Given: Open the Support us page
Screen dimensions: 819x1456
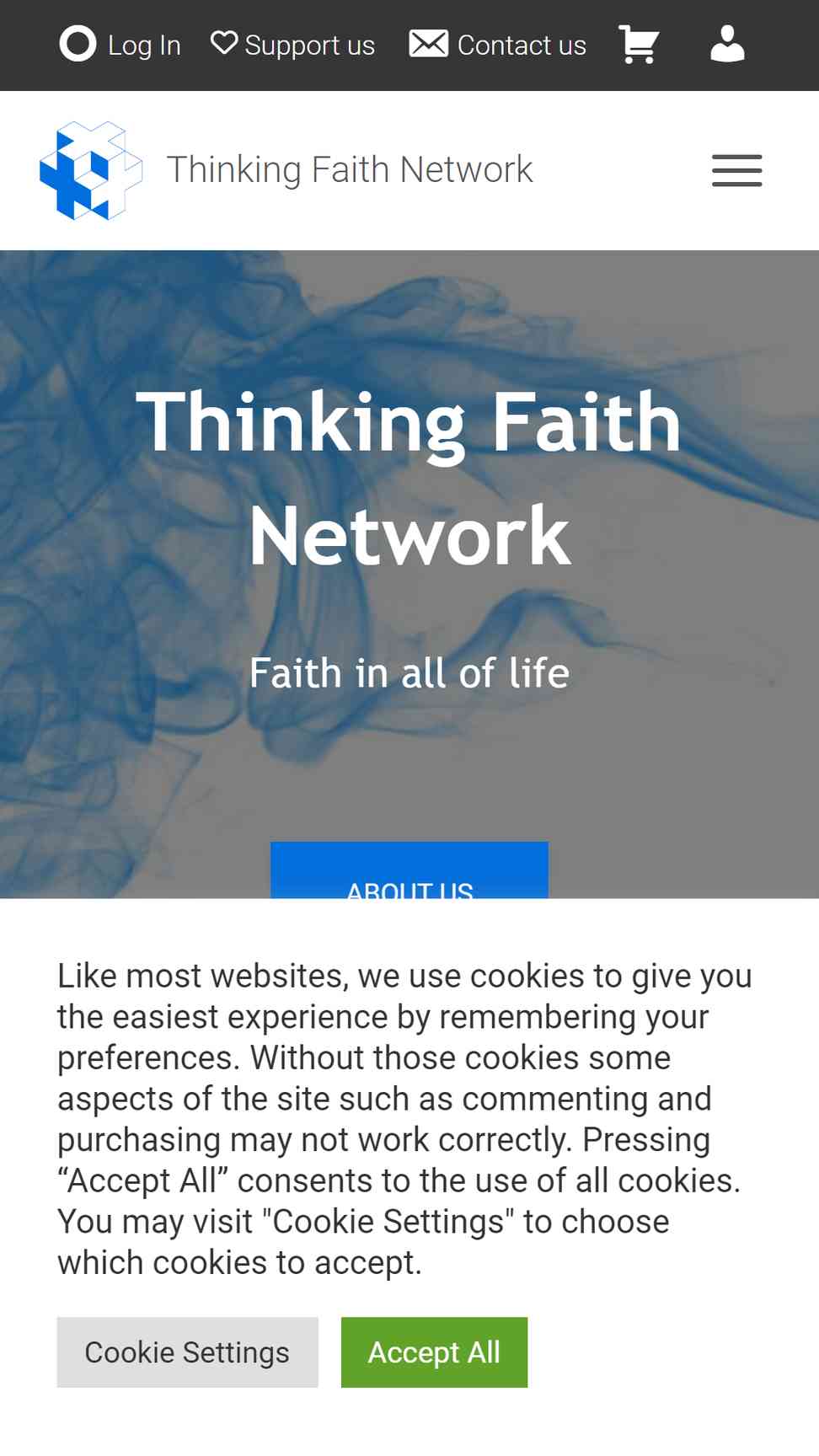Looking at the screenshot, I should pos(292,45).
